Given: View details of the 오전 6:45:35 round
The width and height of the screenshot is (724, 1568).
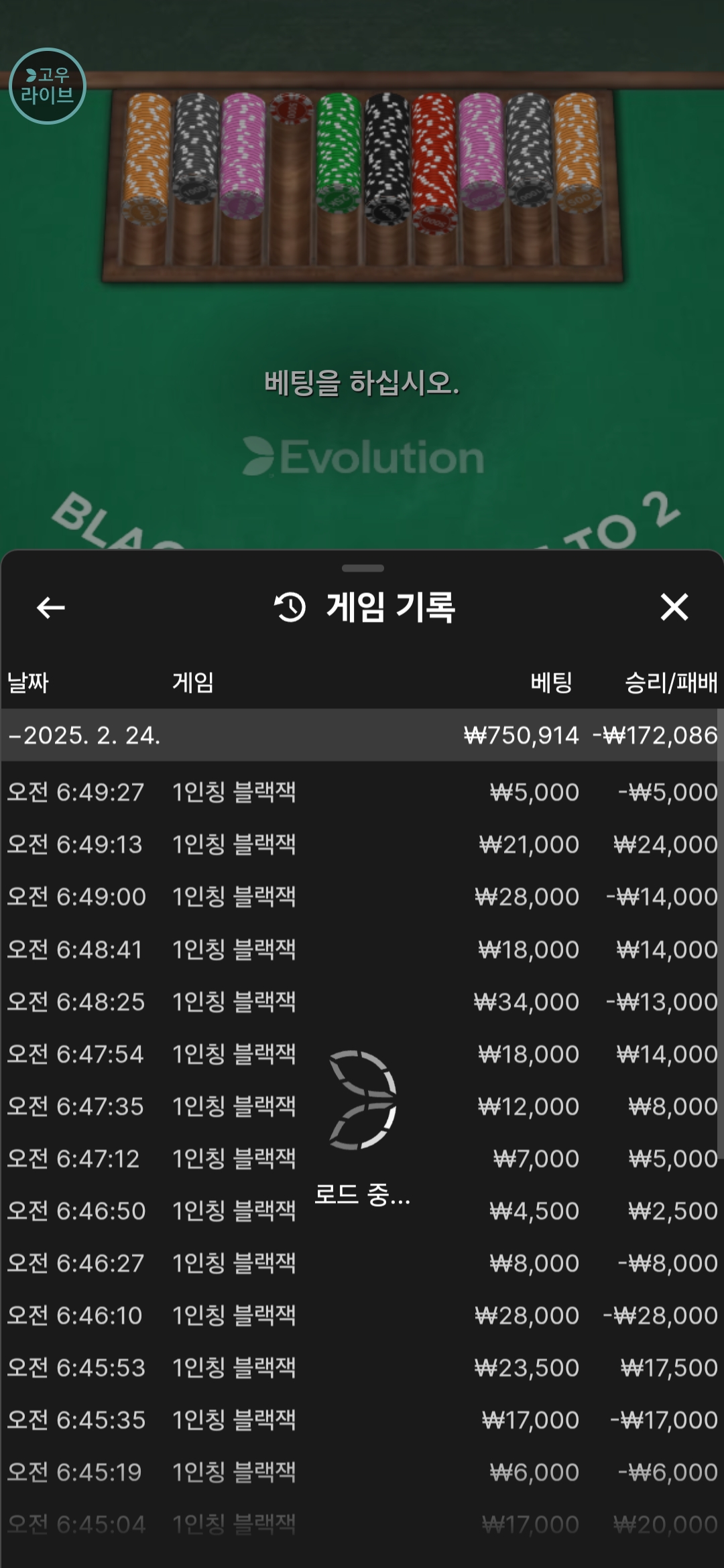Looking at the screenshot, I should point(362,1420).
